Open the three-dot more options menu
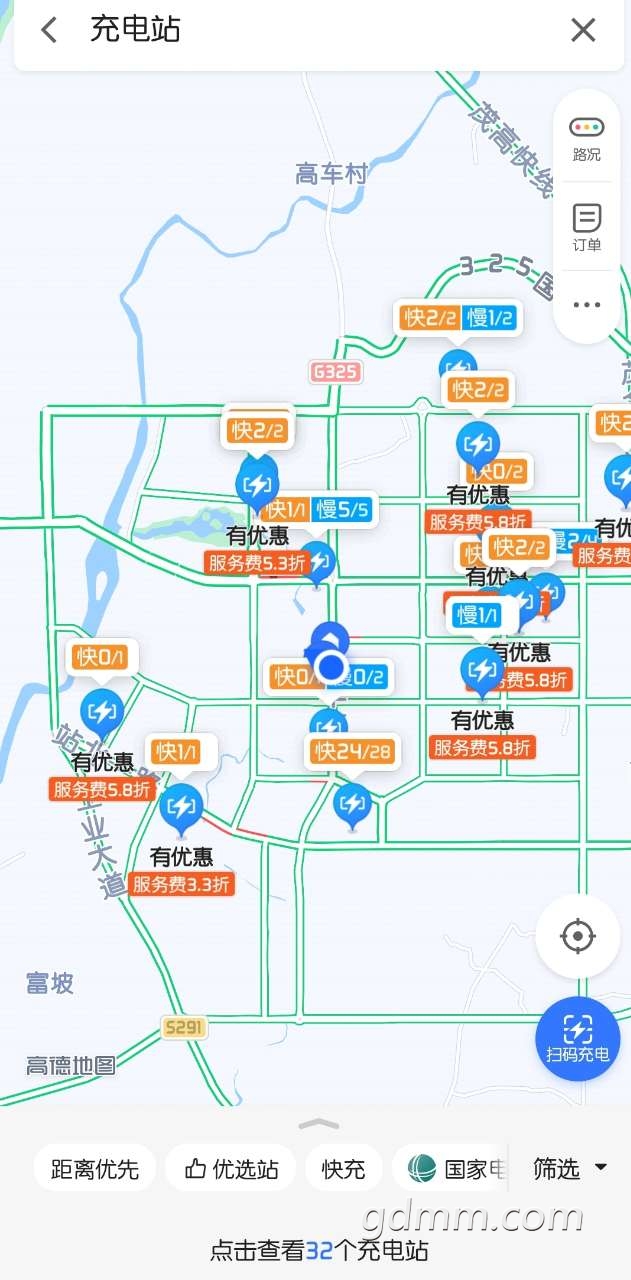This screenshot has width=631, height=1280. tap(586, 305)
